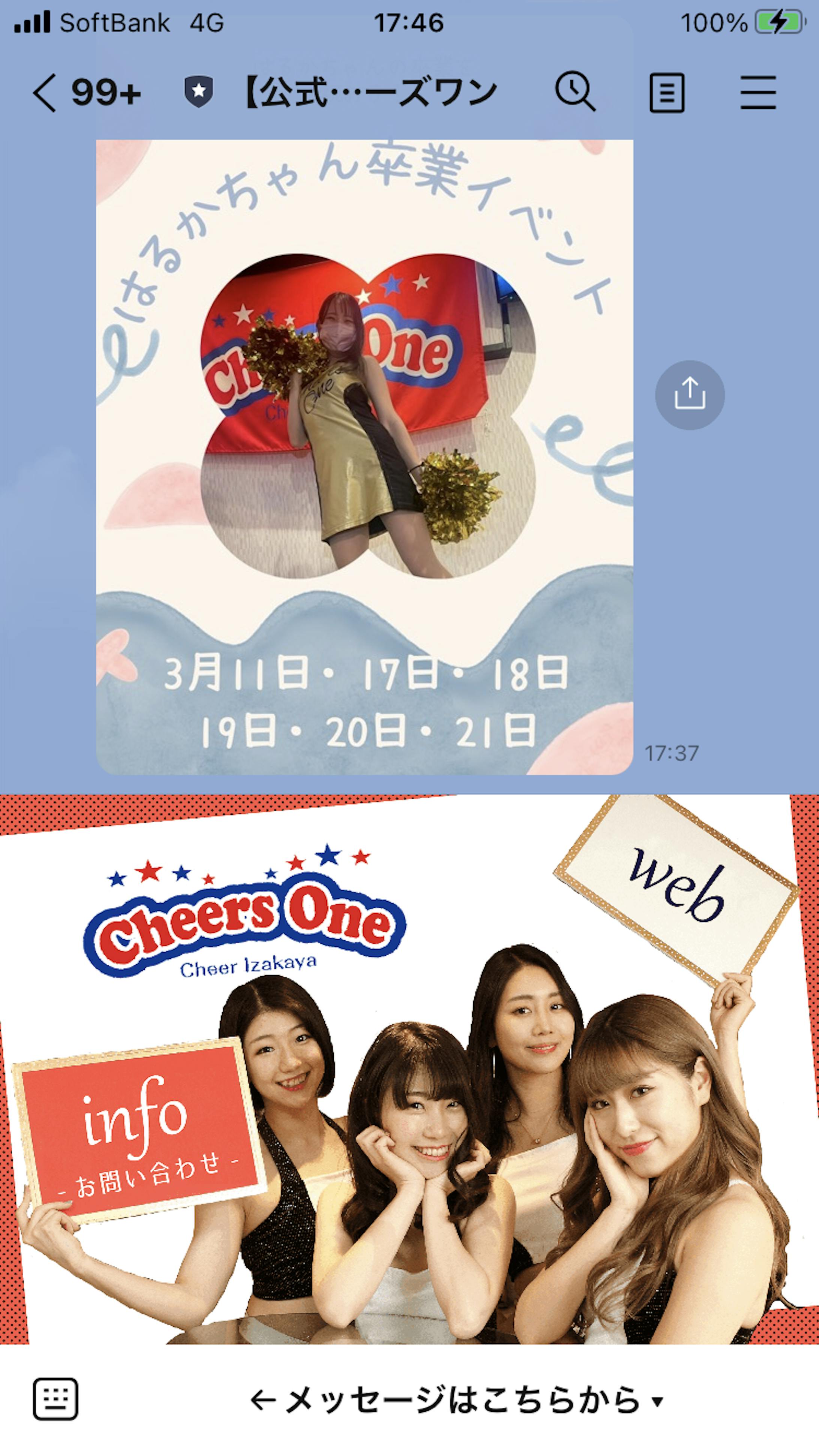Search messages in this chat

(574, 91)
